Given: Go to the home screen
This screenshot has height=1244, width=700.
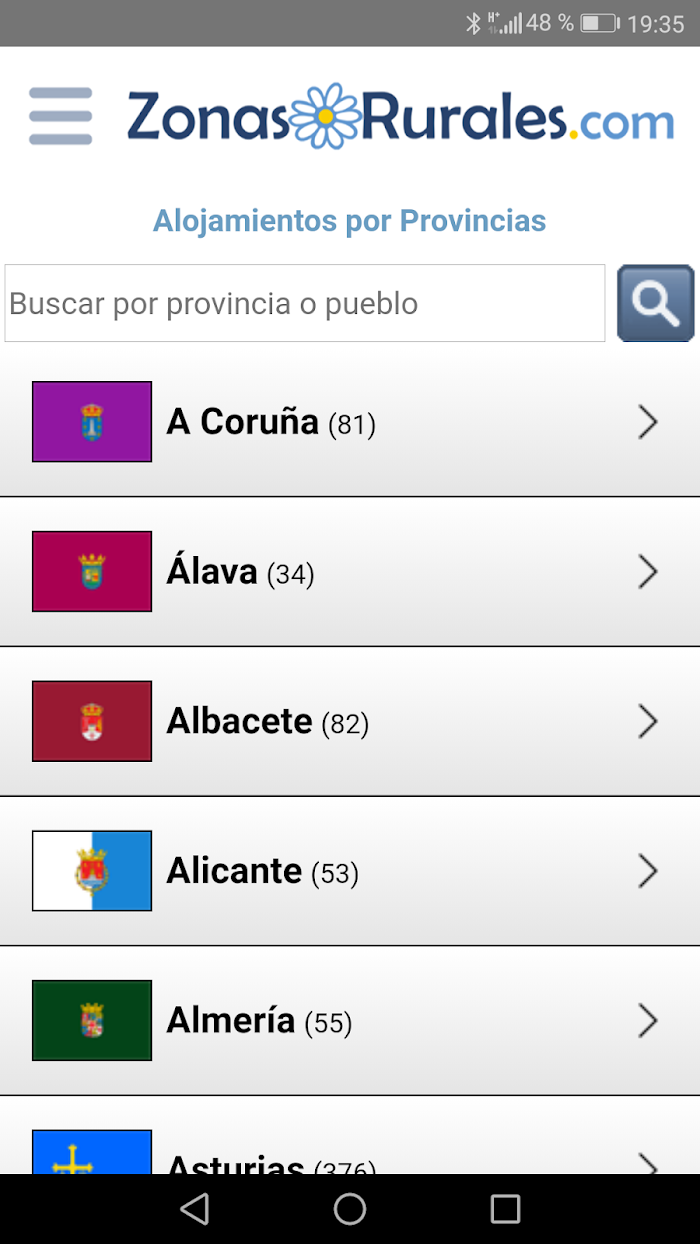Looking at the screenshot, I should tap(350, 1209).
